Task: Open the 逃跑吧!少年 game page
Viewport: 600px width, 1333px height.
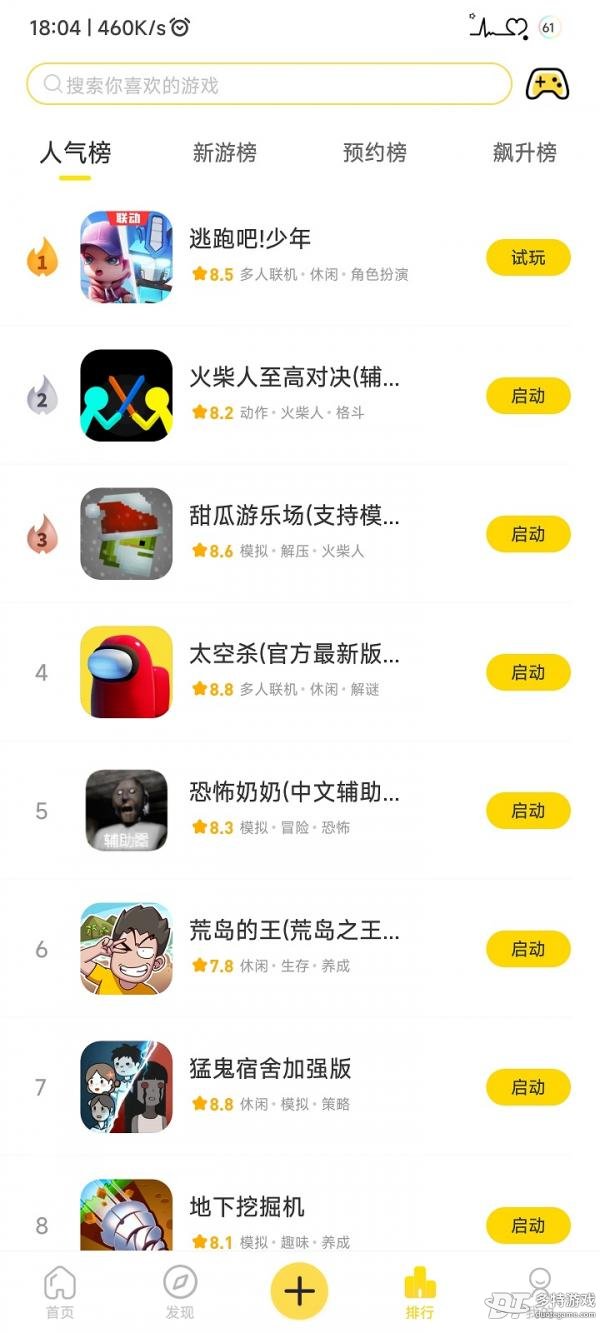Action: (x=250, y=239)
